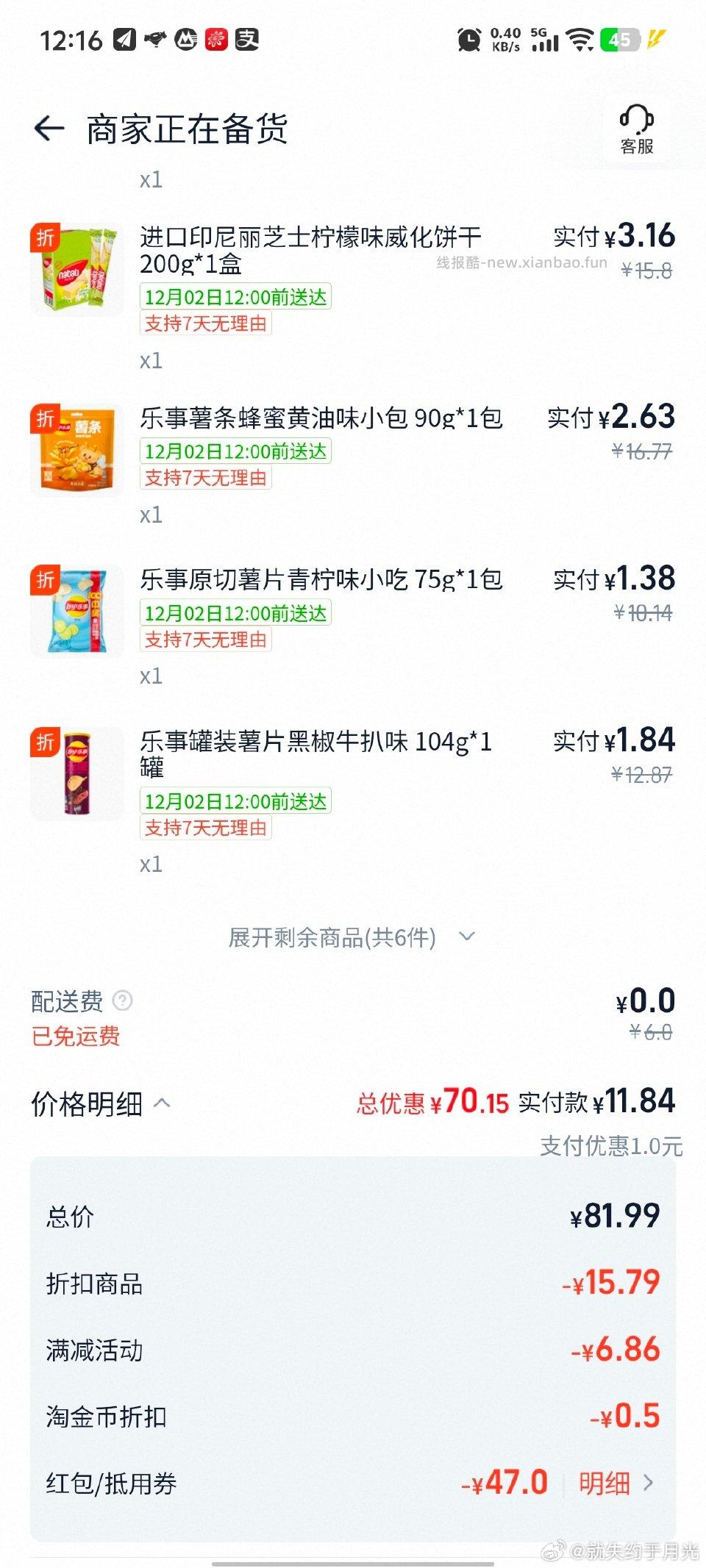Tap 已免运费 free shipping label

(x=76, y=1037)
